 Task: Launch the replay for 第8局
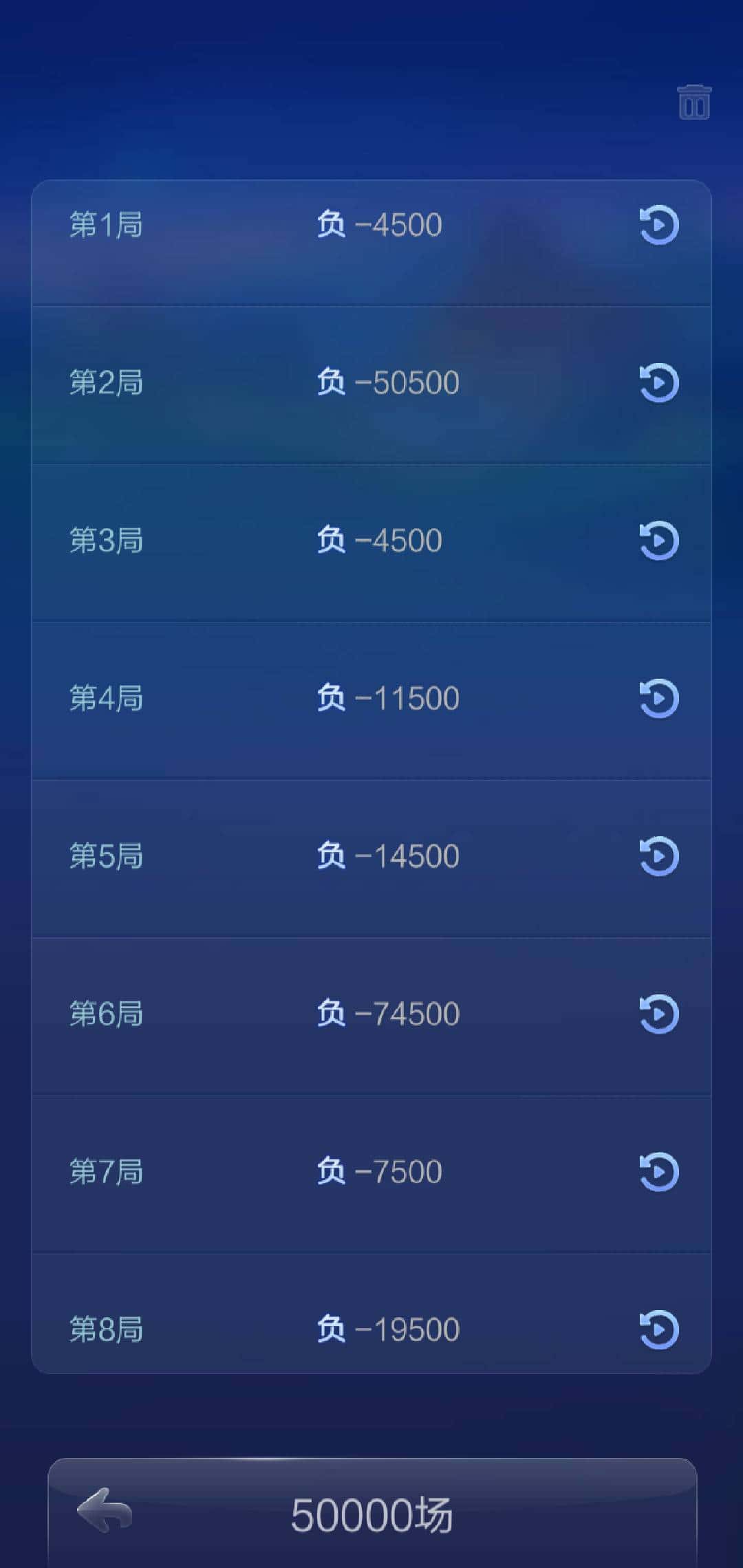(657, 1329)
